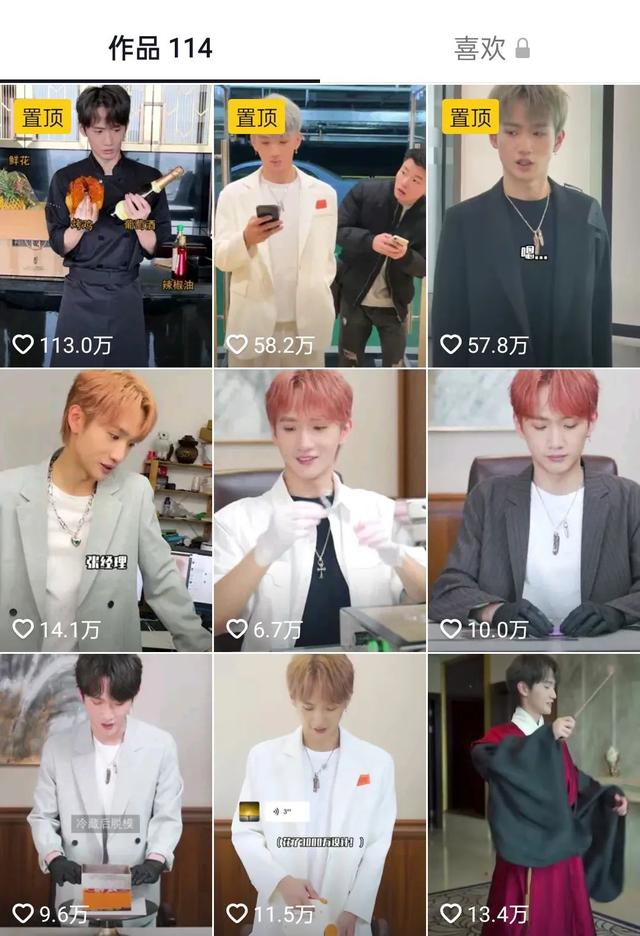Open the red robe video with 13.4万 likes

pos(534,795)
